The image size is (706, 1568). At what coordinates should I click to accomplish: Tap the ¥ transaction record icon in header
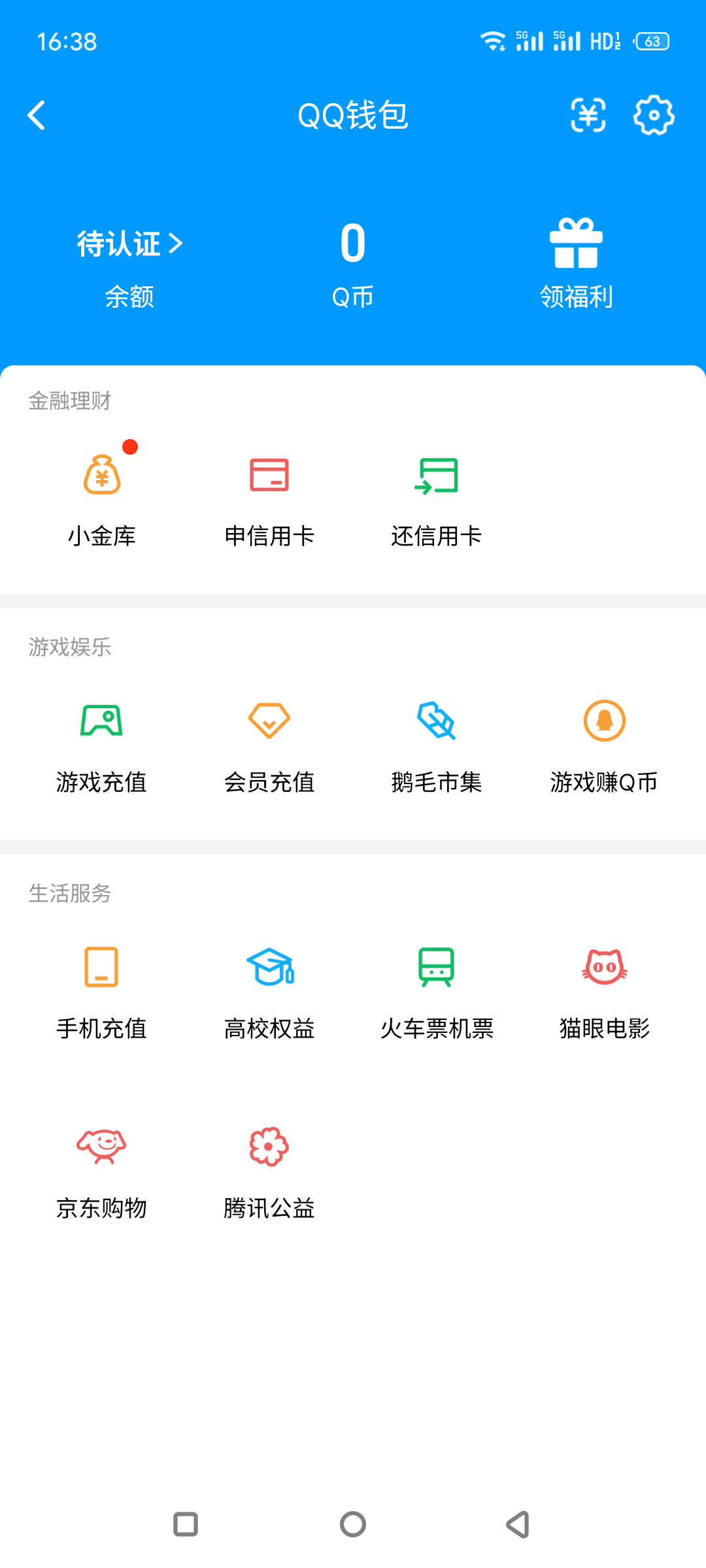pyautogui.click(x=587, y=116)
